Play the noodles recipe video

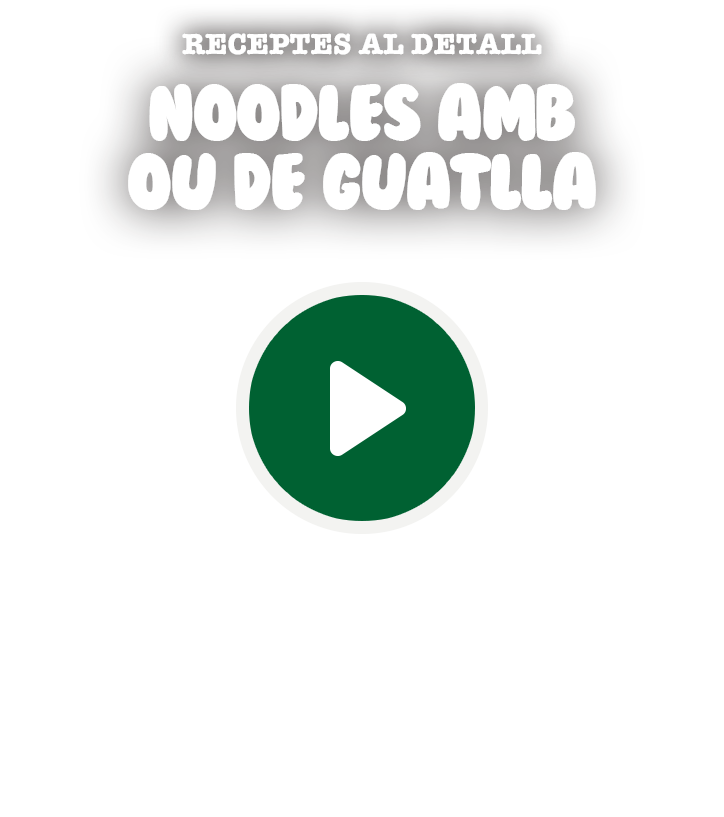coord(362,408)
